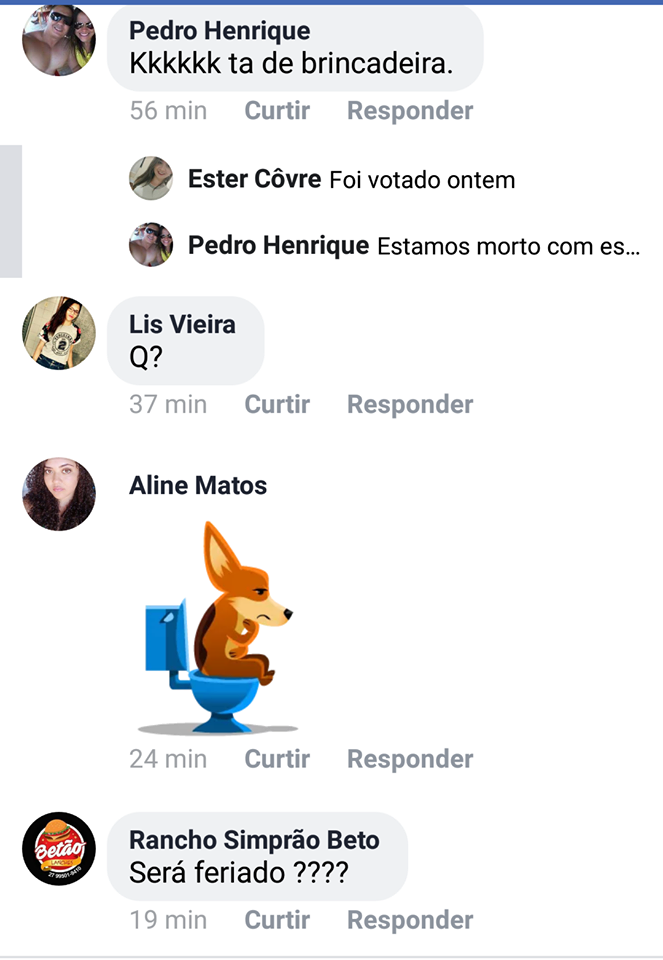Open Lis Vieira's profile picture
Screen dimensions: 663x960
click(x=59, y=333)
